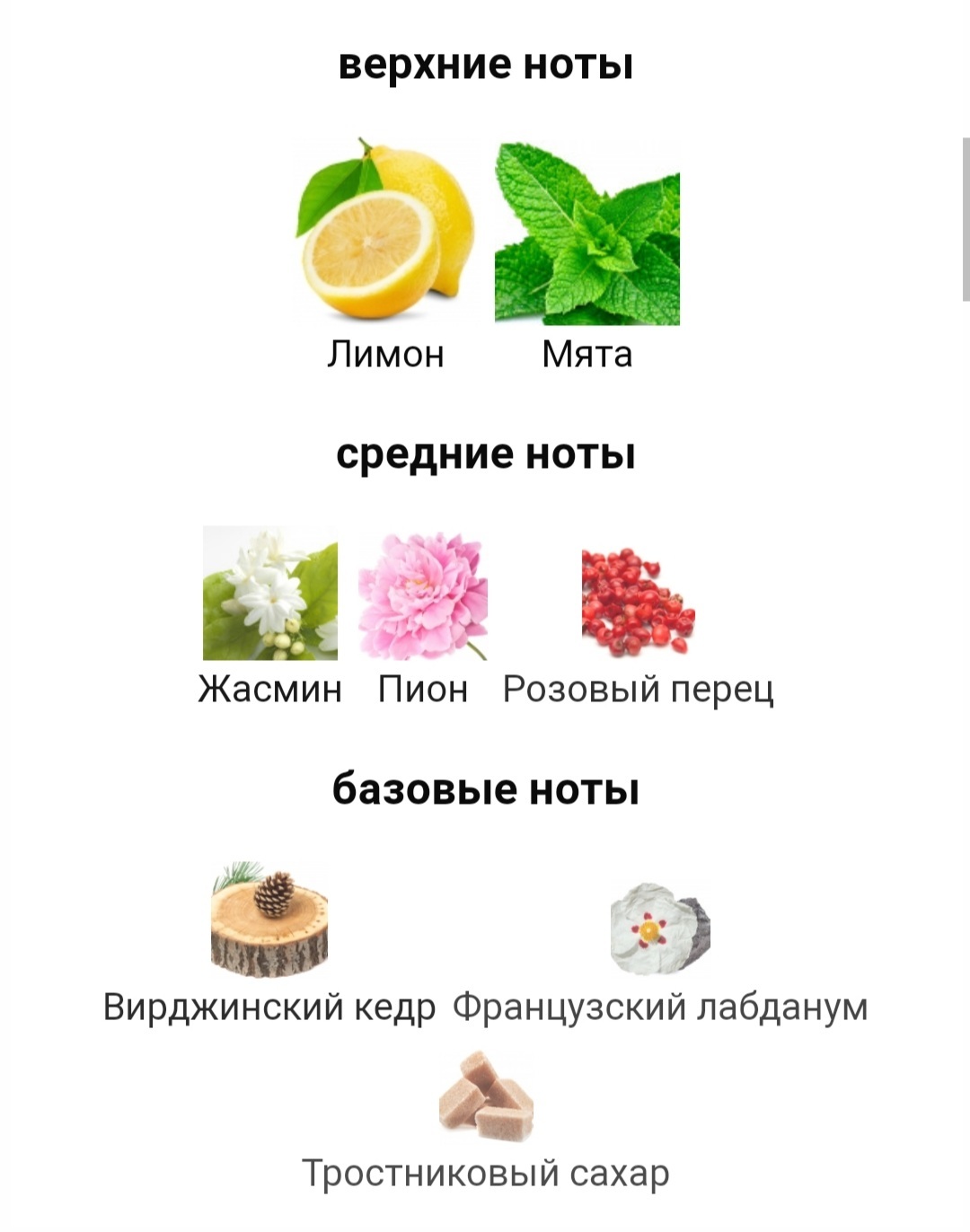View the Вирджинский кедр note
This screenshot has height=1232, width=970.
[x=269, y=923]
